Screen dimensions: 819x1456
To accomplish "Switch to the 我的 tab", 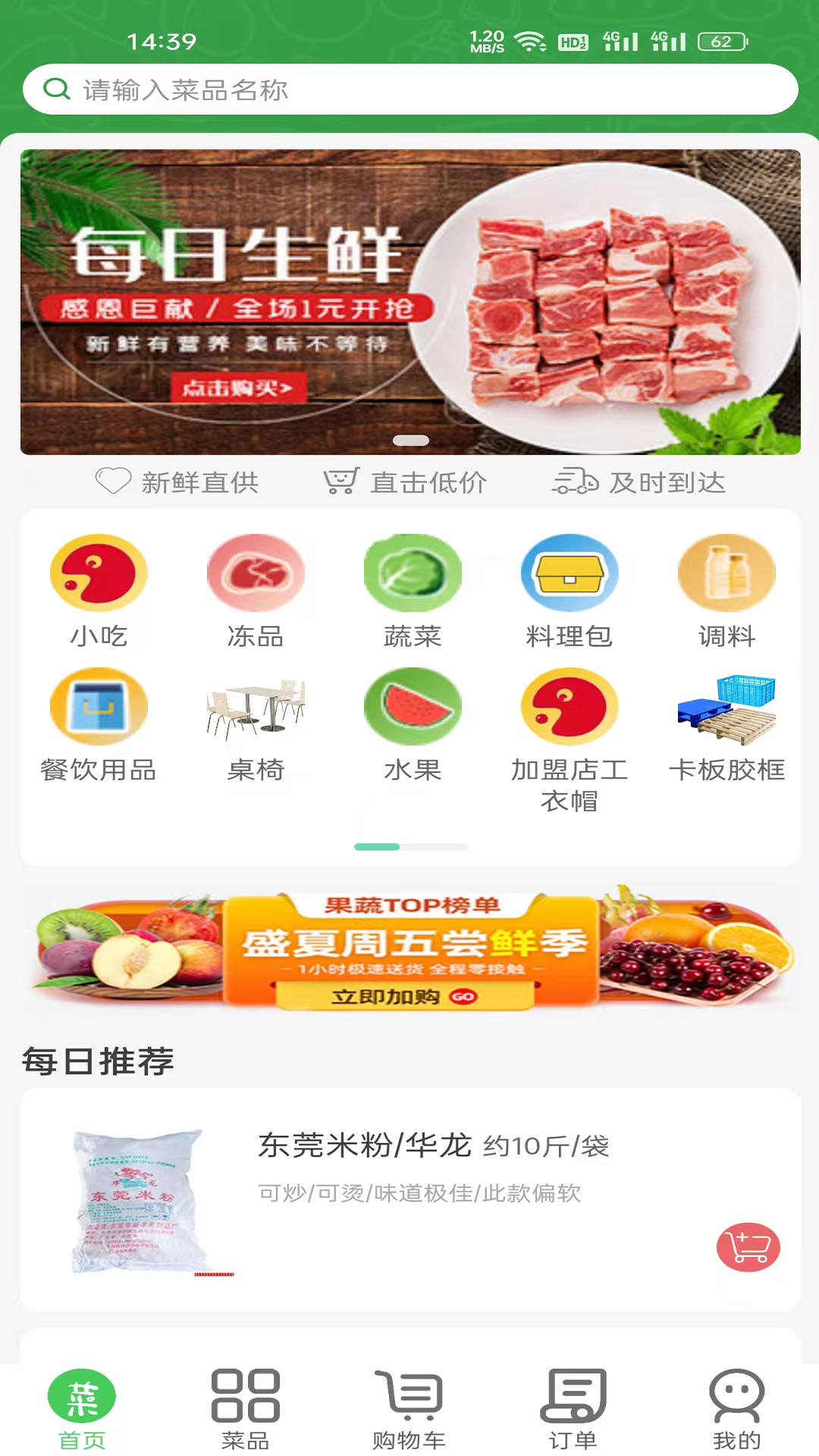I will [736, 1409].
